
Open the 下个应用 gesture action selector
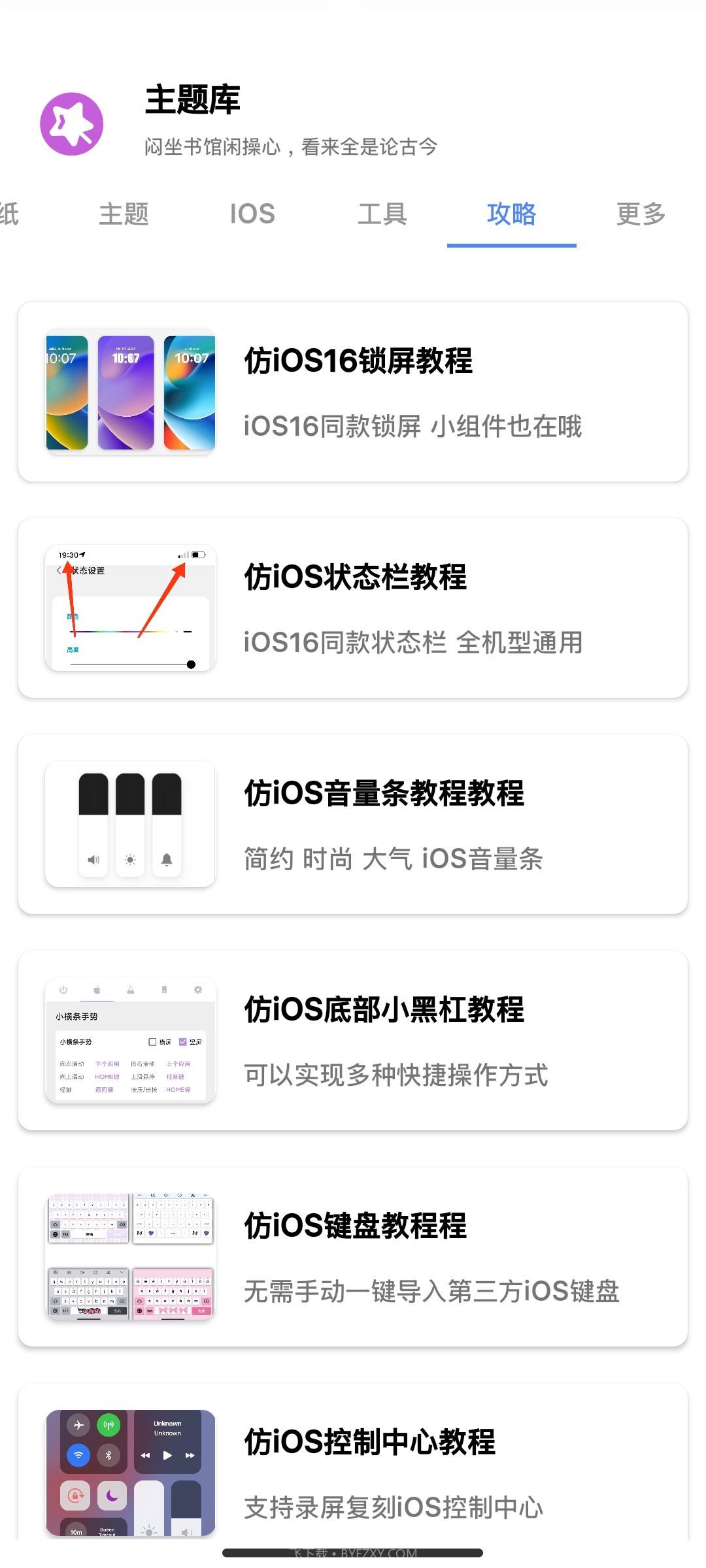[108, 1064]
